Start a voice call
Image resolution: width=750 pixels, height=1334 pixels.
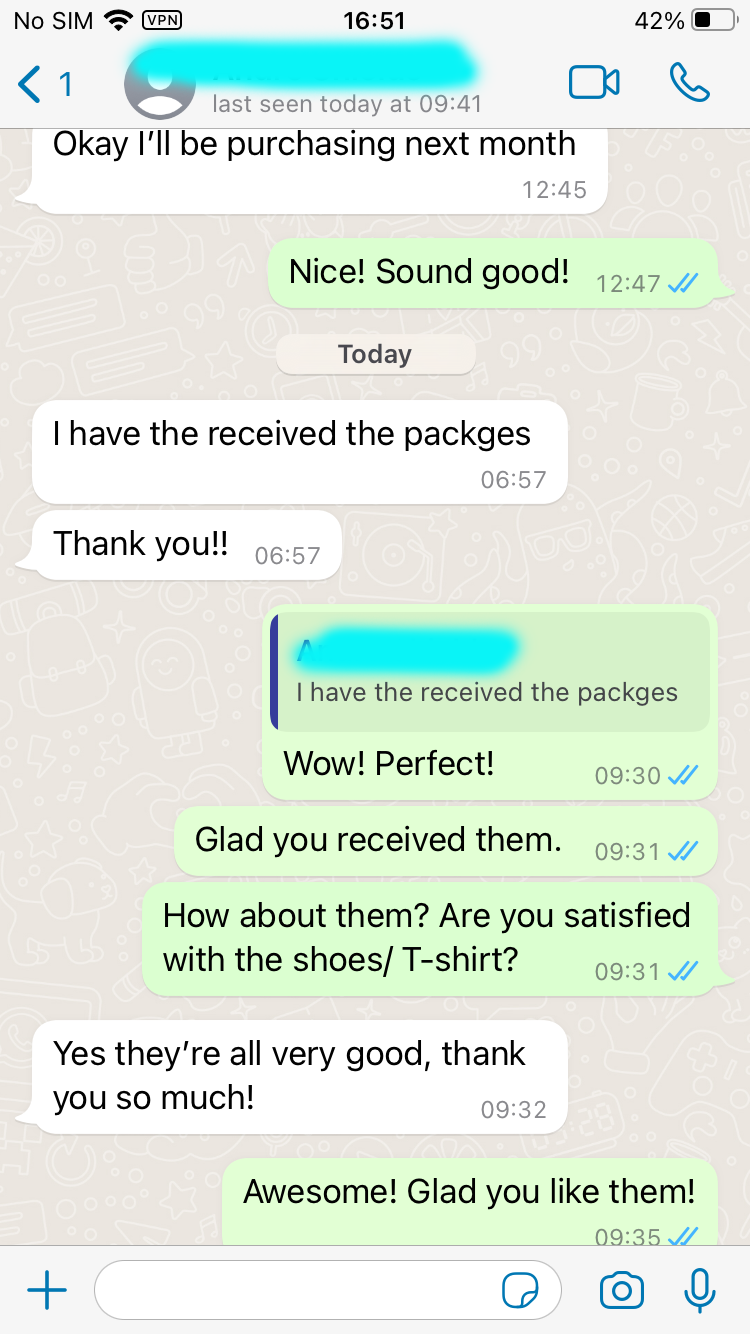click(689, 84)
